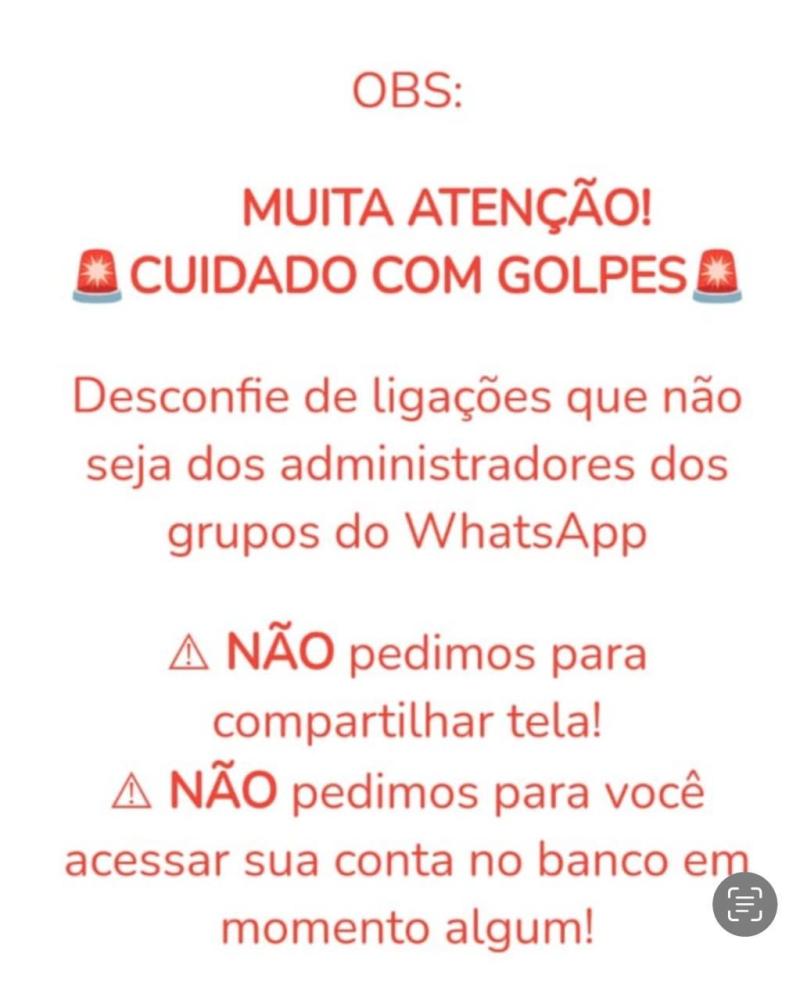Screen dimensions: 800x1000
Task: Tap the text recognition scan icon
Action: pos(744,904)
